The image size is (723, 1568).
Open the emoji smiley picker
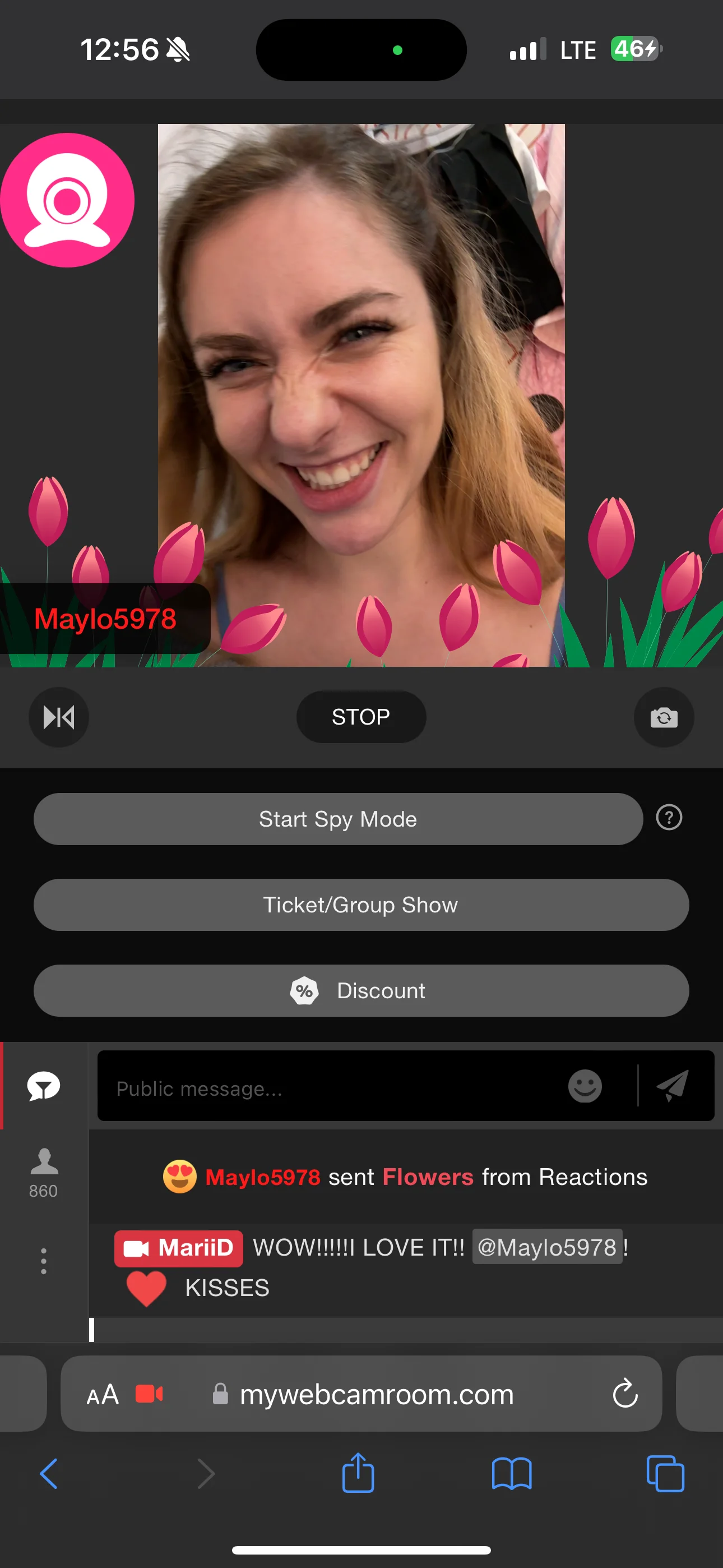pyautogui.click(x=585, y=1086)
